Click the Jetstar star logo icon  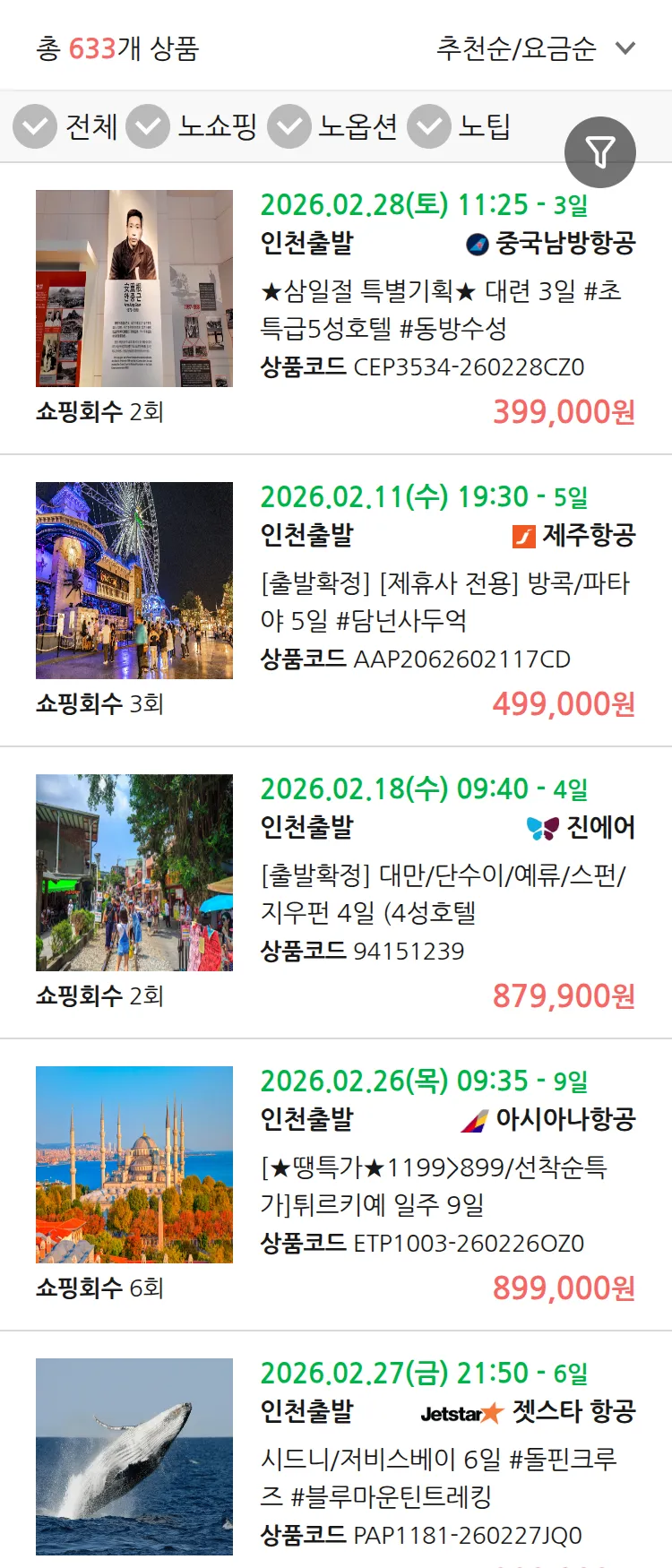tap(492, 1412)
